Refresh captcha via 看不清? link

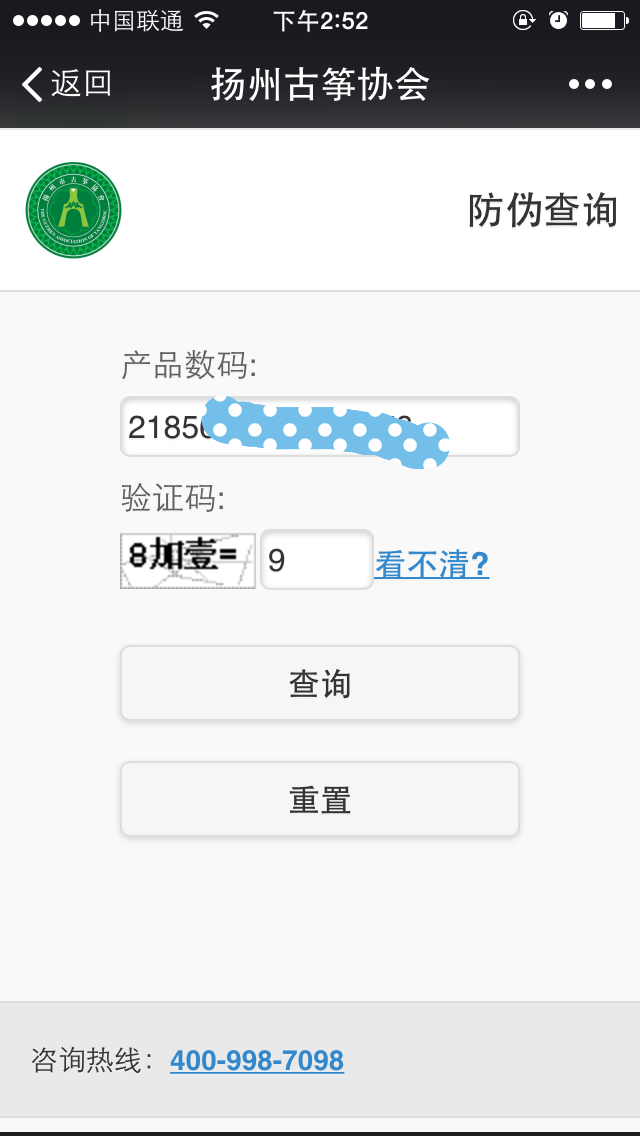coord(432,564)
